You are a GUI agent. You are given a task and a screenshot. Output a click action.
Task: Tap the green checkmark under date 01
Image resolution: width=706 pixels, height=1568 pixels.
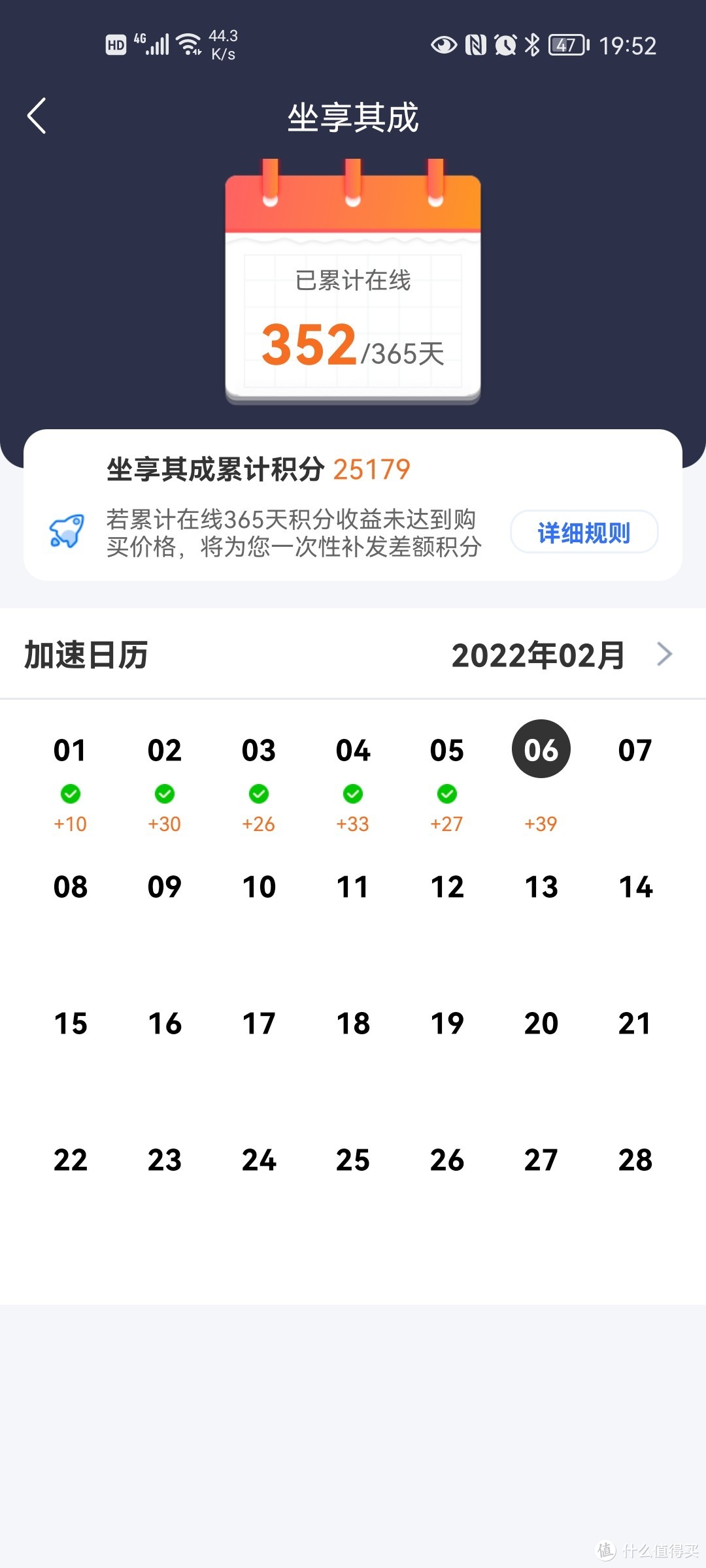pyautogui.click(x=71, y=794)
